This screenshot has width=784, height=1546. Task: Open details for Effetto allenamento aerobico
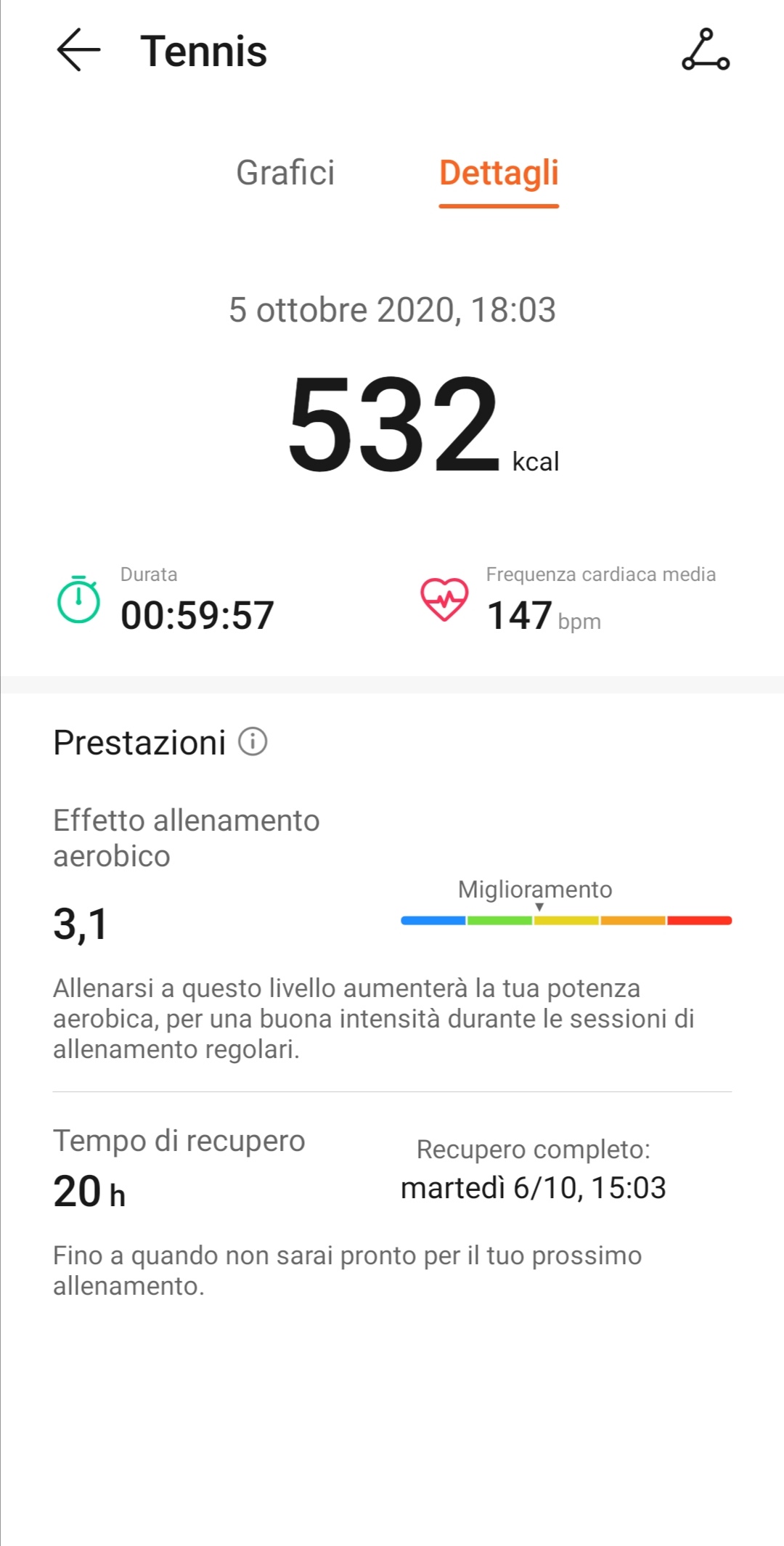pyautogui.click(x=185, y=837)
